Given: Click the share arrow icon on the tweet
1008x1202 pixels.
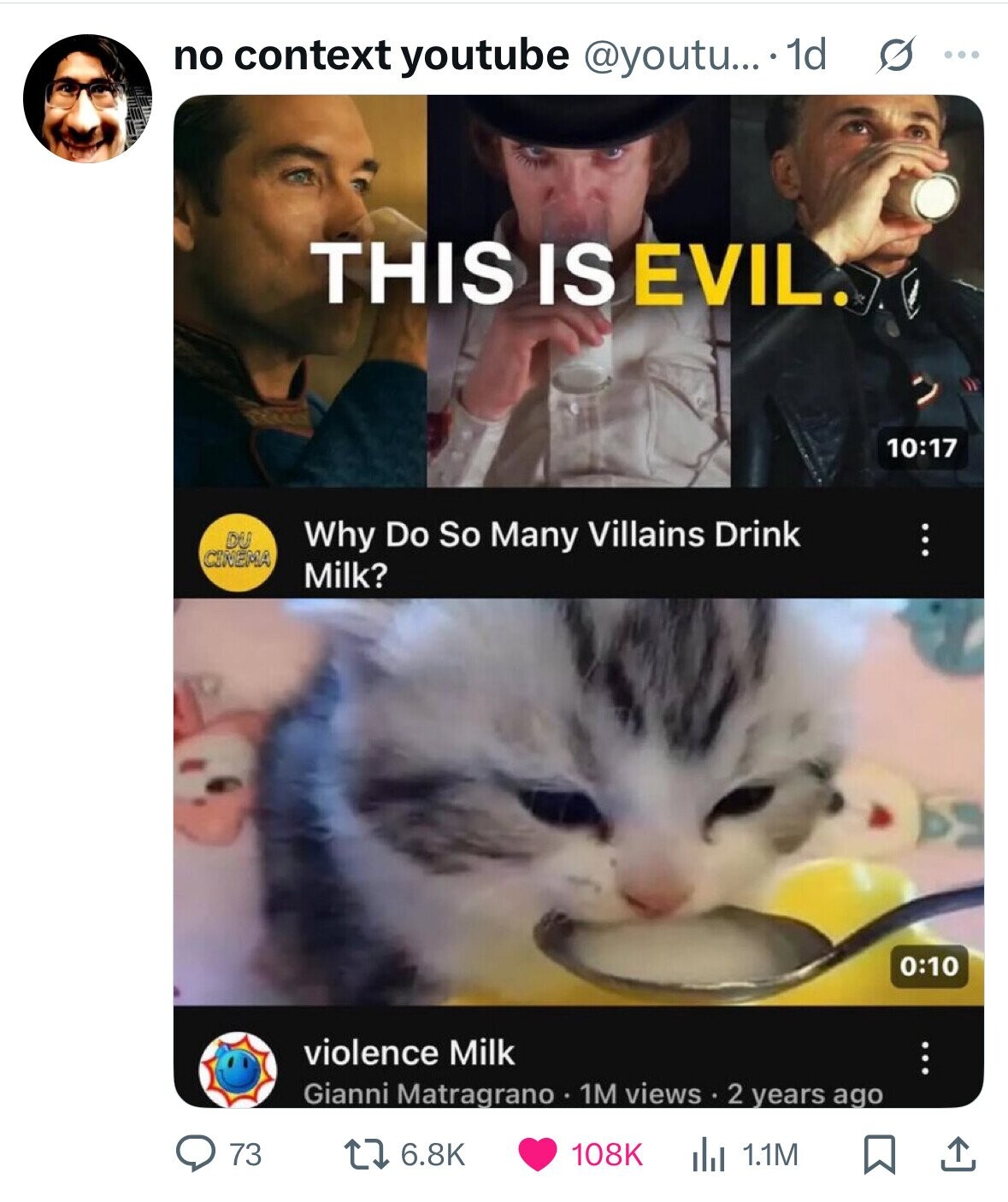Looking at the screenshot, I should tap(958, 1153).
